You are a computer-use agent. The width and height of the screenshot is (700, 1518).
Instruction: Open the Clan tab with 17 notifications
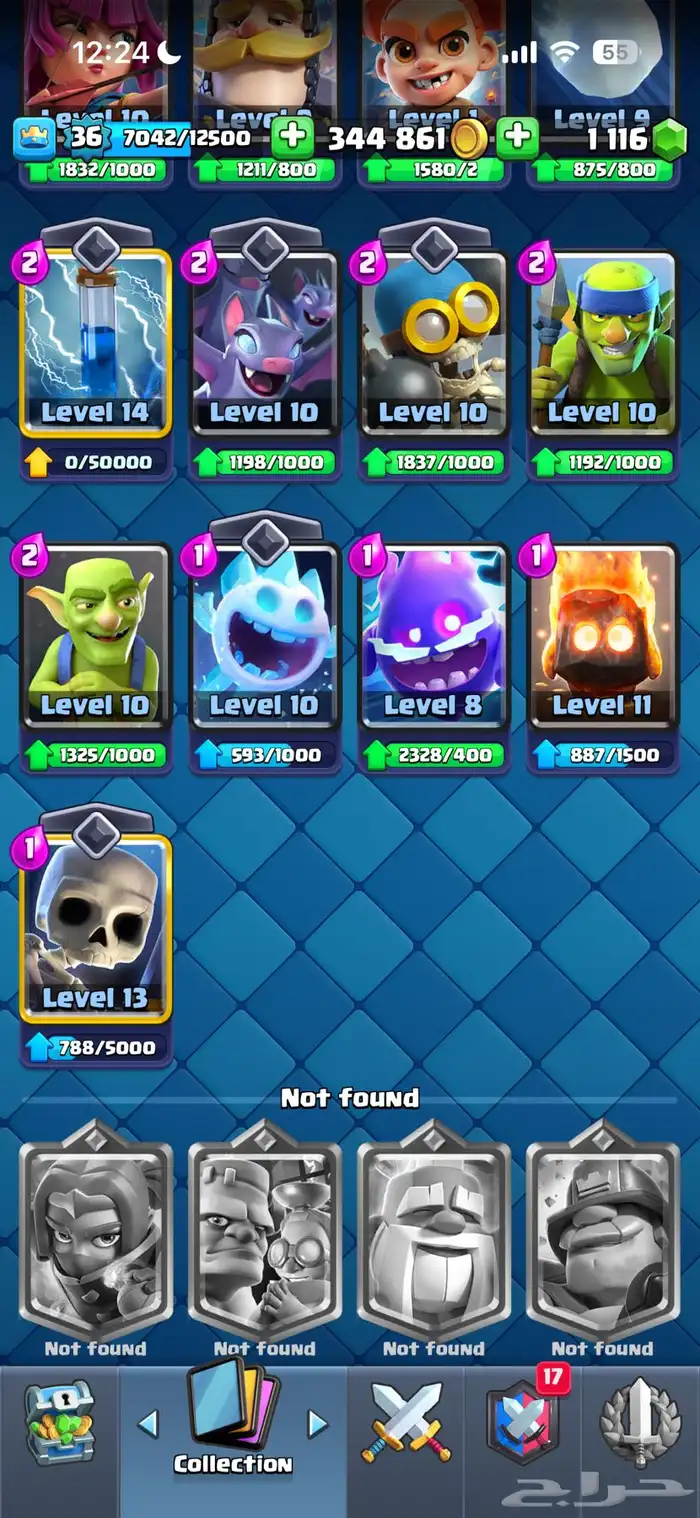pos(523,1420)
